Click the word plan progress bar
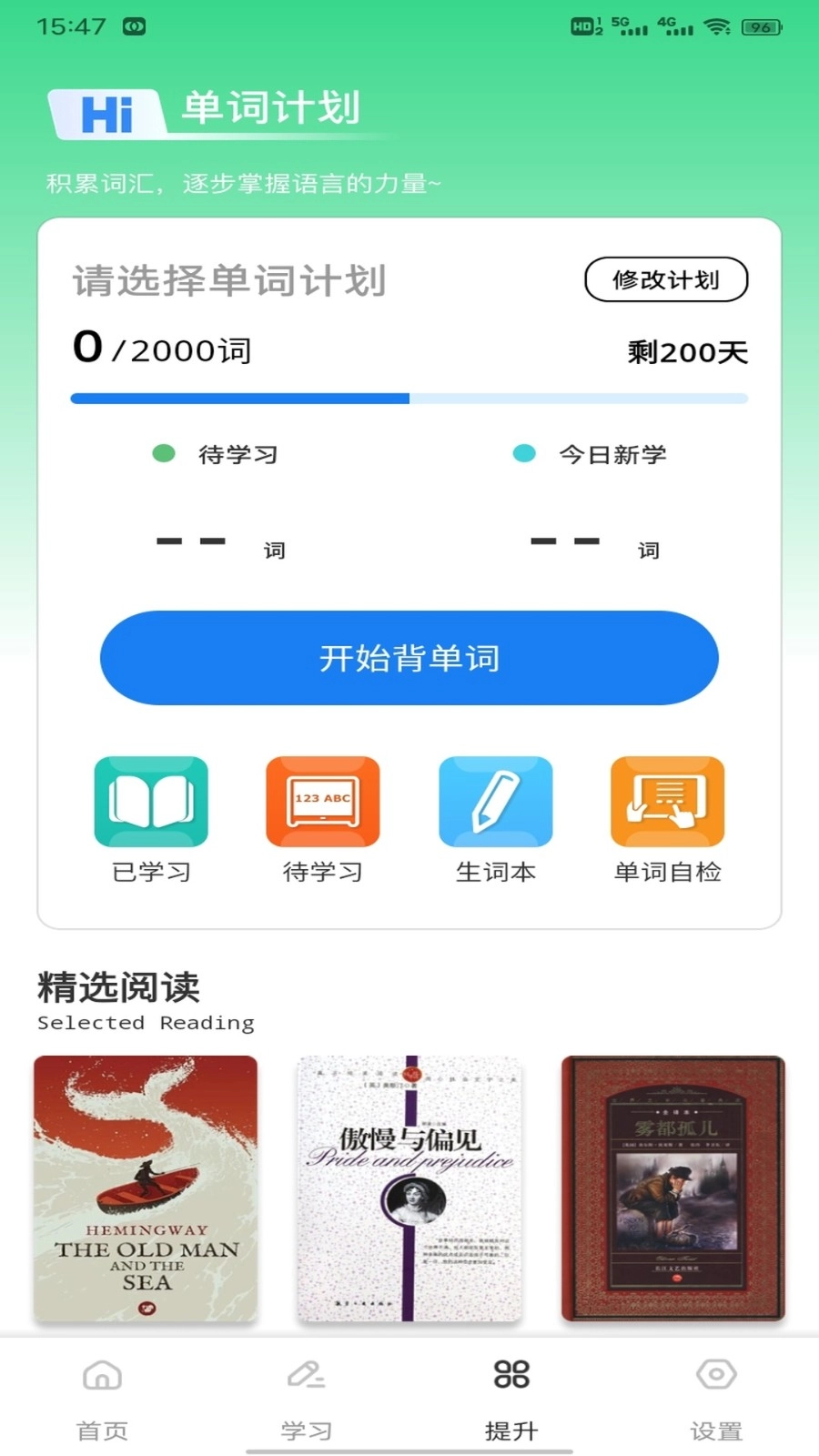 [x=409, y=398]
